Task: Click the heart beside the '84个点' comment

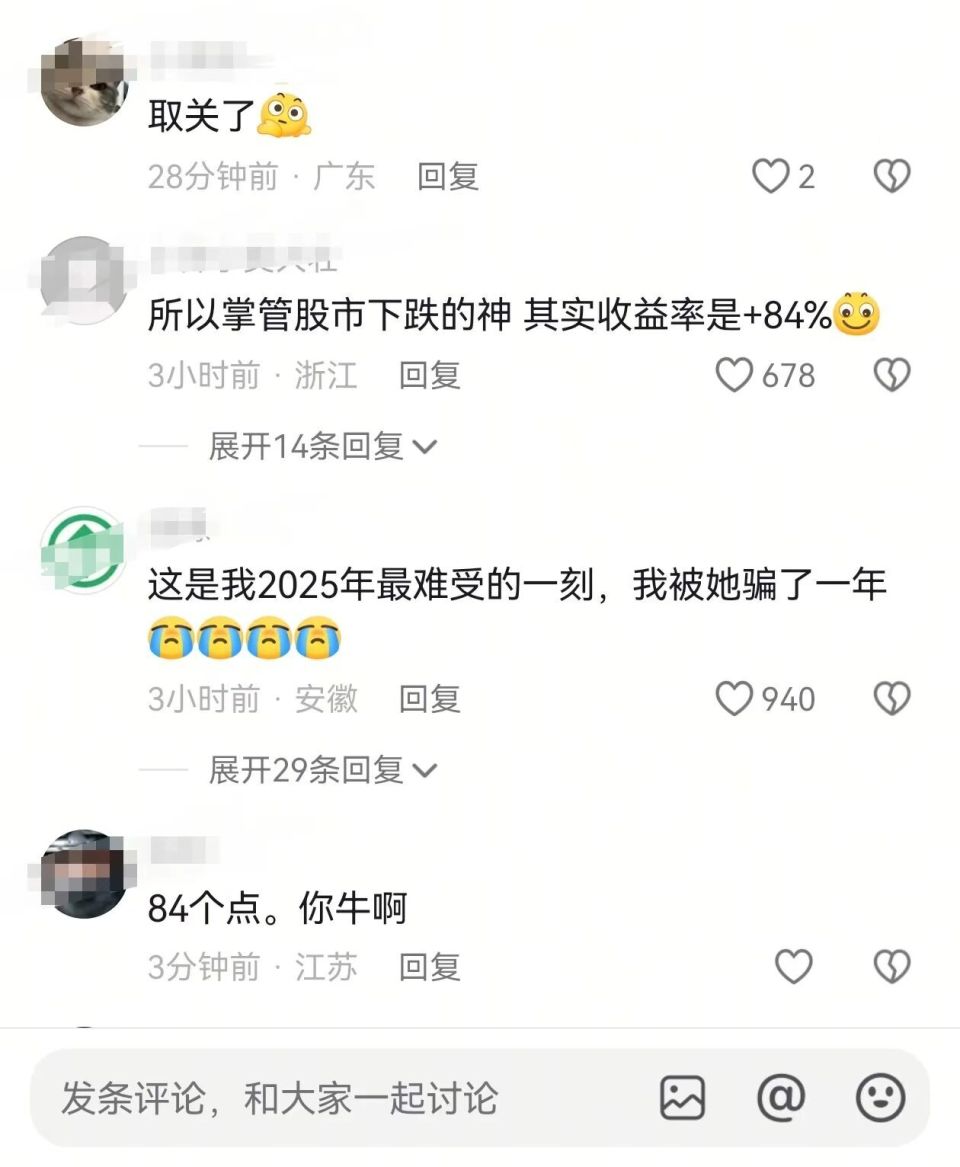Action: pos(795,966)
